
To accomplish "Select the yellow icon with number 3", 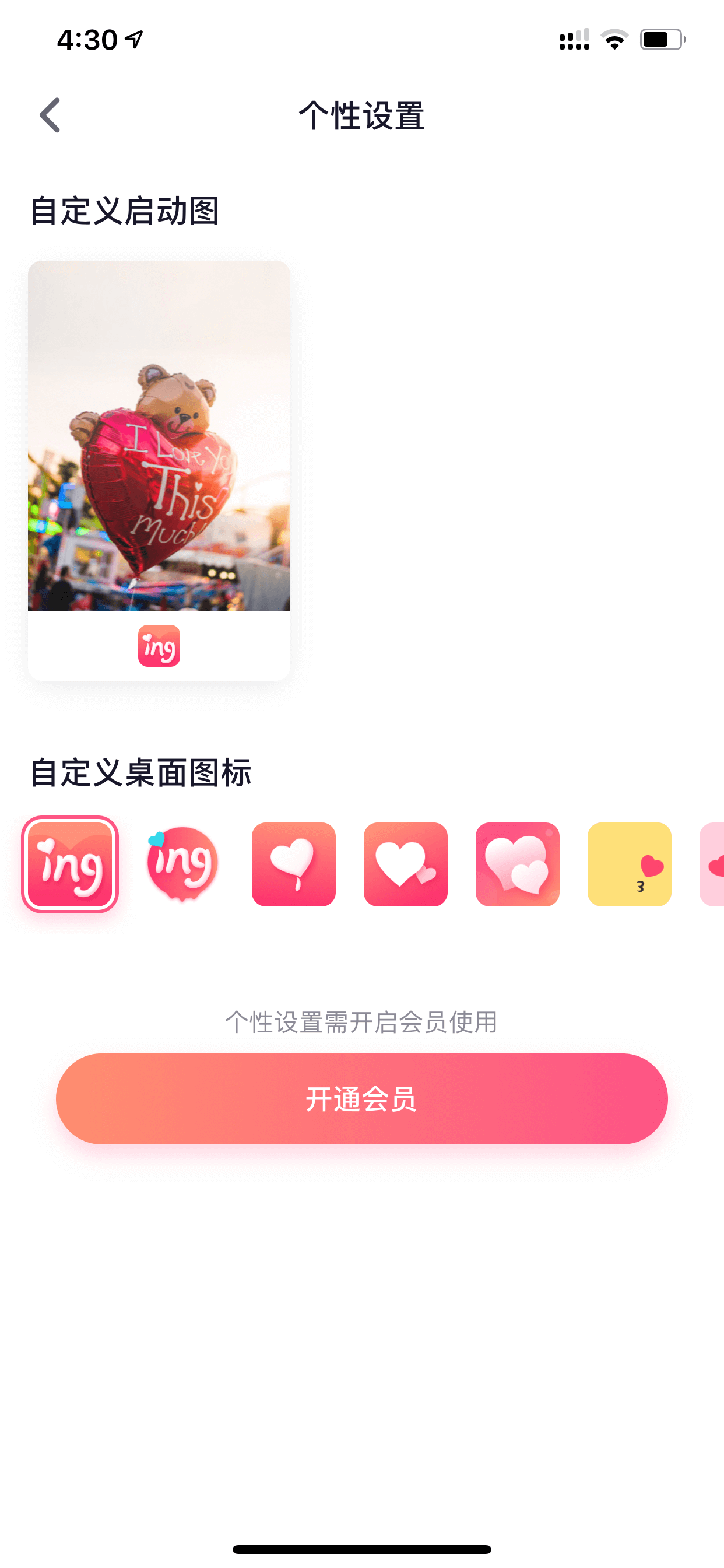I will click(x=630, y=864).
